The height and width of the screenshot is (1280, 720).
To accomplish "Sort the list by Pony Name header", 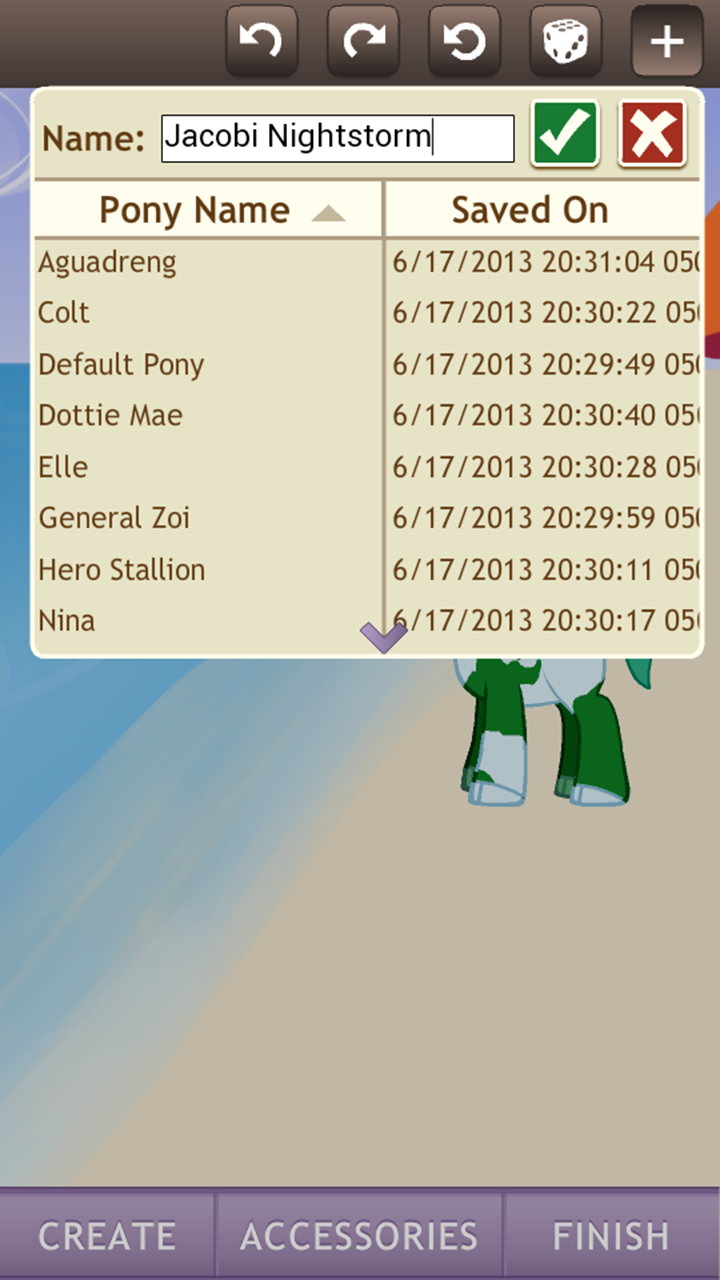I will 192,210.
